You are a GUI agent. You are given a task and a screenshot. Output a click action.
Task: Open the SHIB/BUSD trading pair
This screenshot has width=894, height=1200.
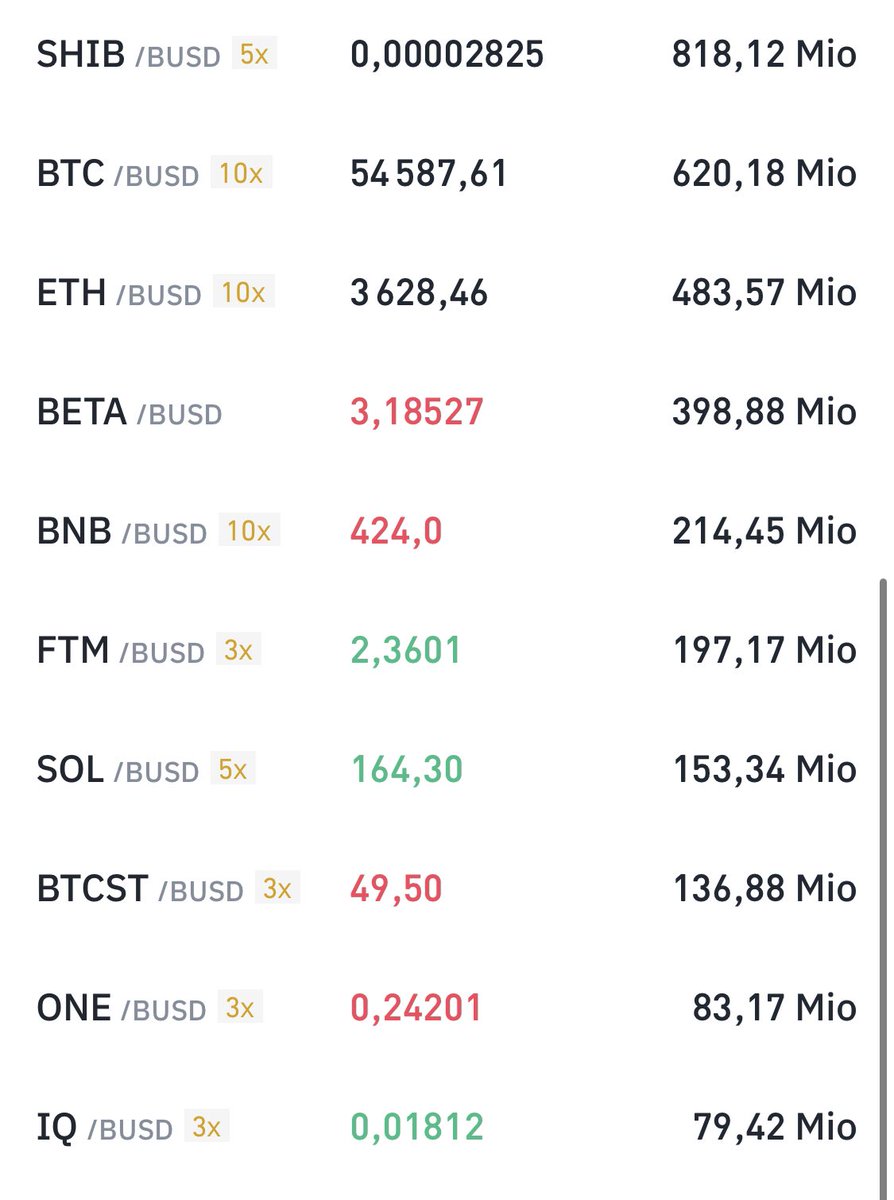(447, 54)
